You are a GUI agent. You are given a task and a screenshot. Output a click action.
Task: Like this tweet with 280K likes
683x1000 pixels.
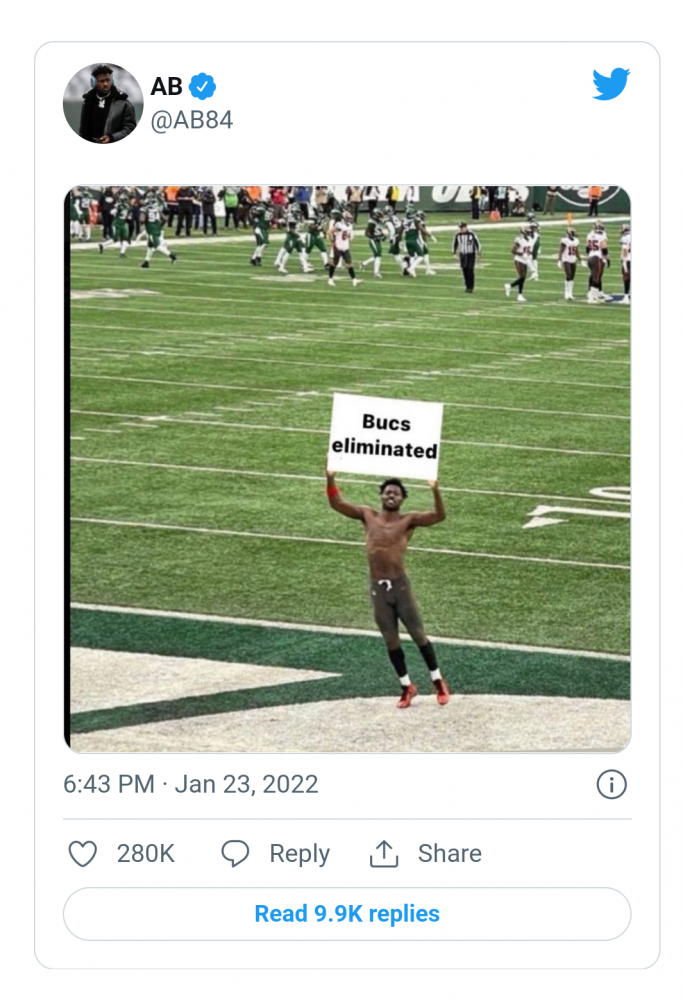click(83, 854)
